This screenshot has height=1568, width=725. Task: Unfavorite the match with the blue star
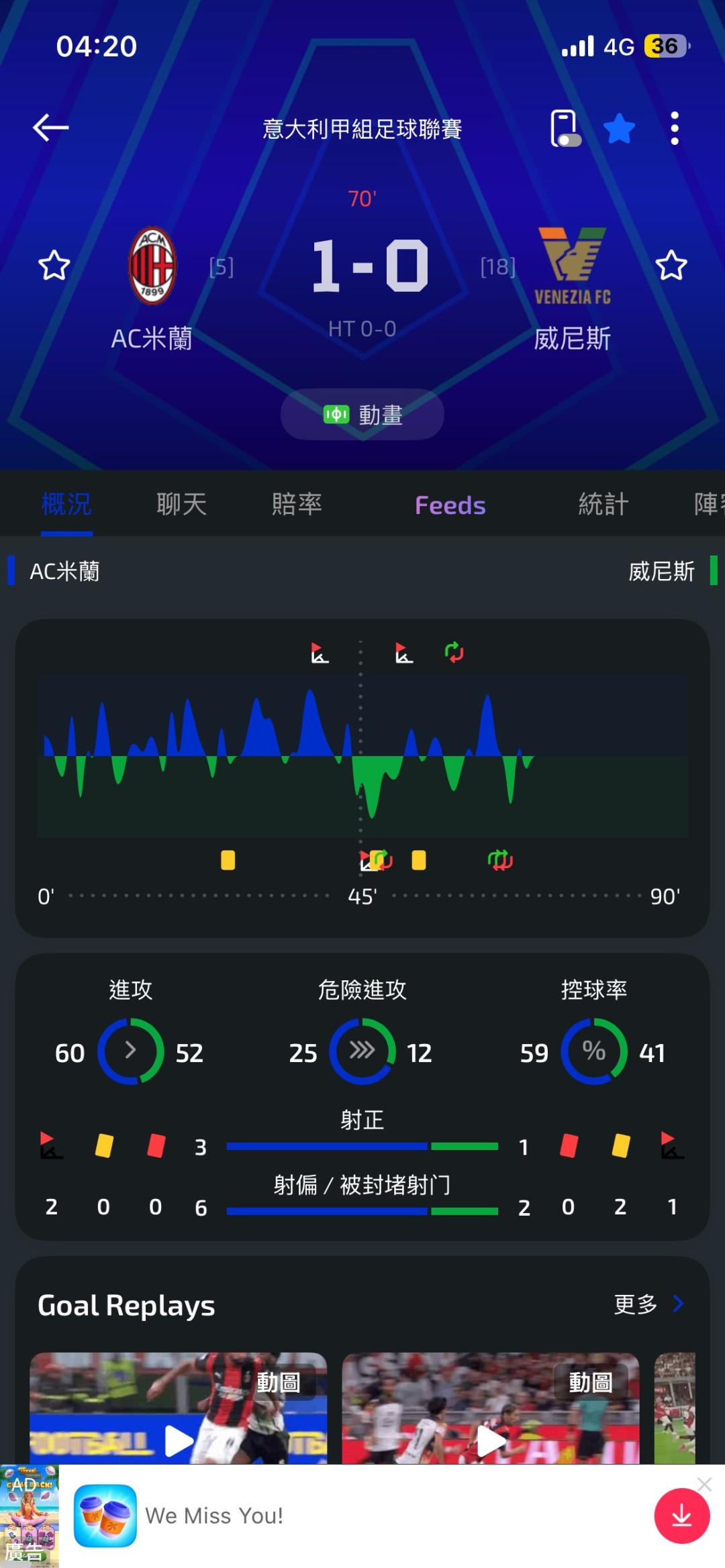[619, 128]
